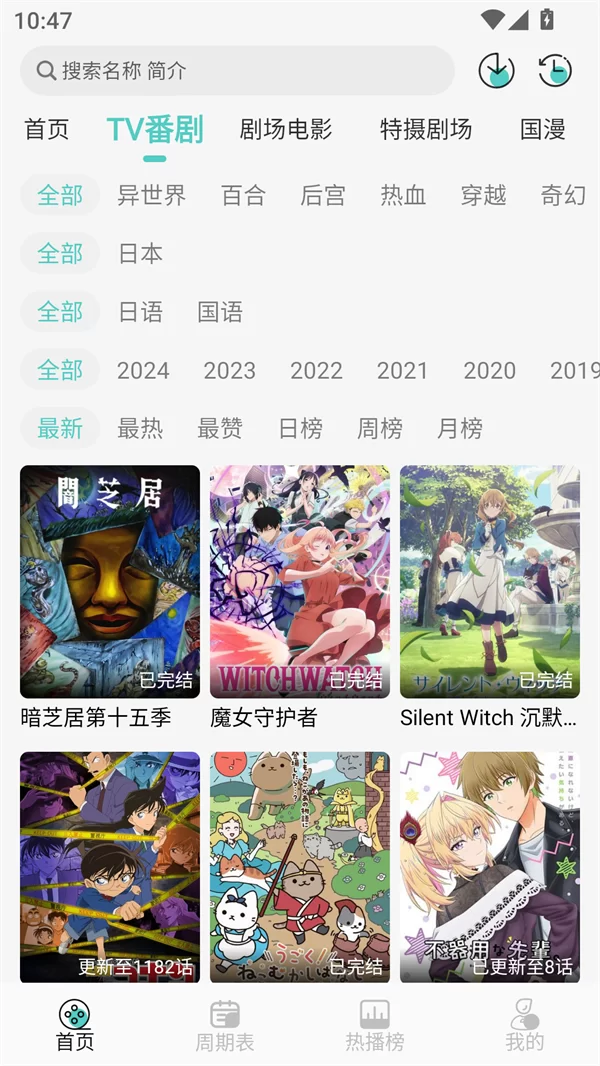Open the watch history icon

coord(555,70)
